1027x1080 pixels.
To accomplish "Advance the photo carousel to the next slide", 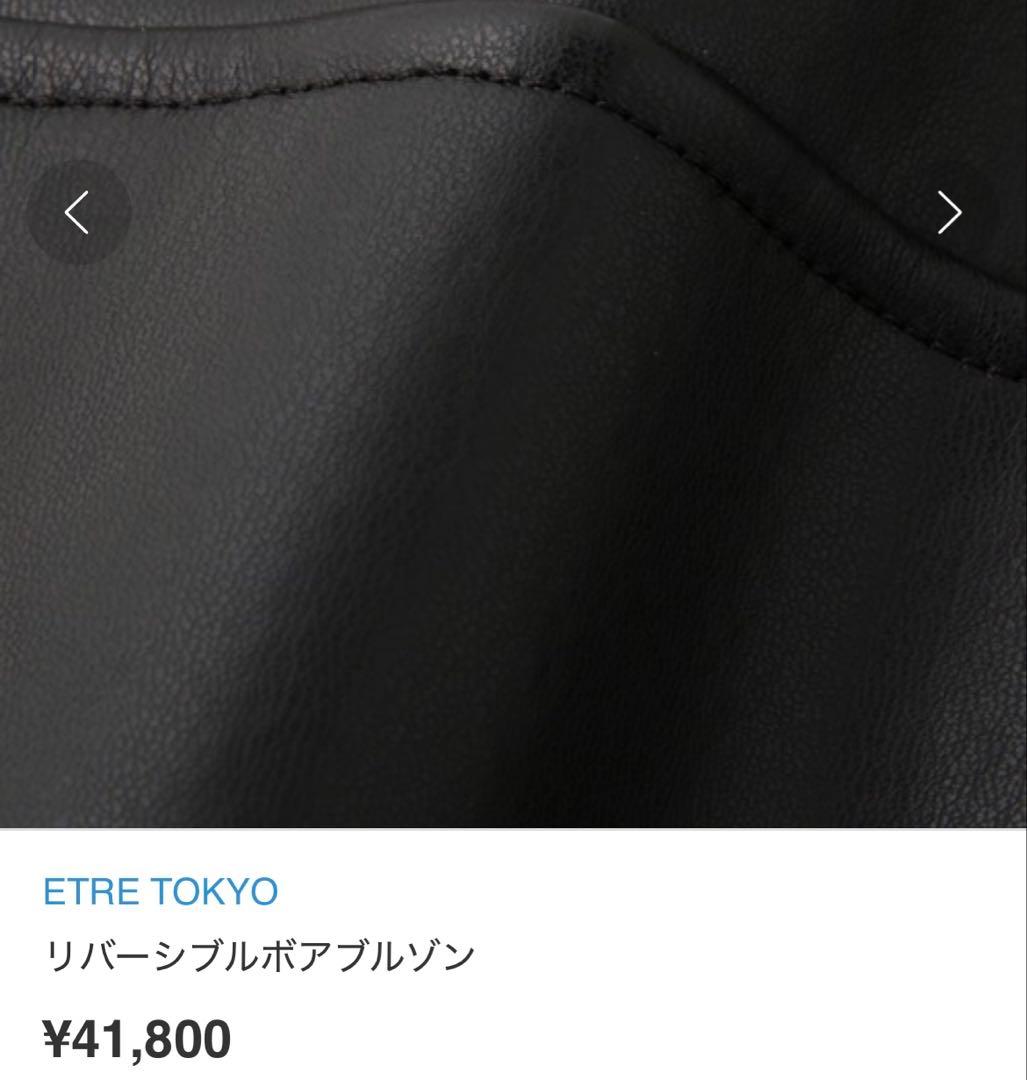I will (x=949, y=211).
